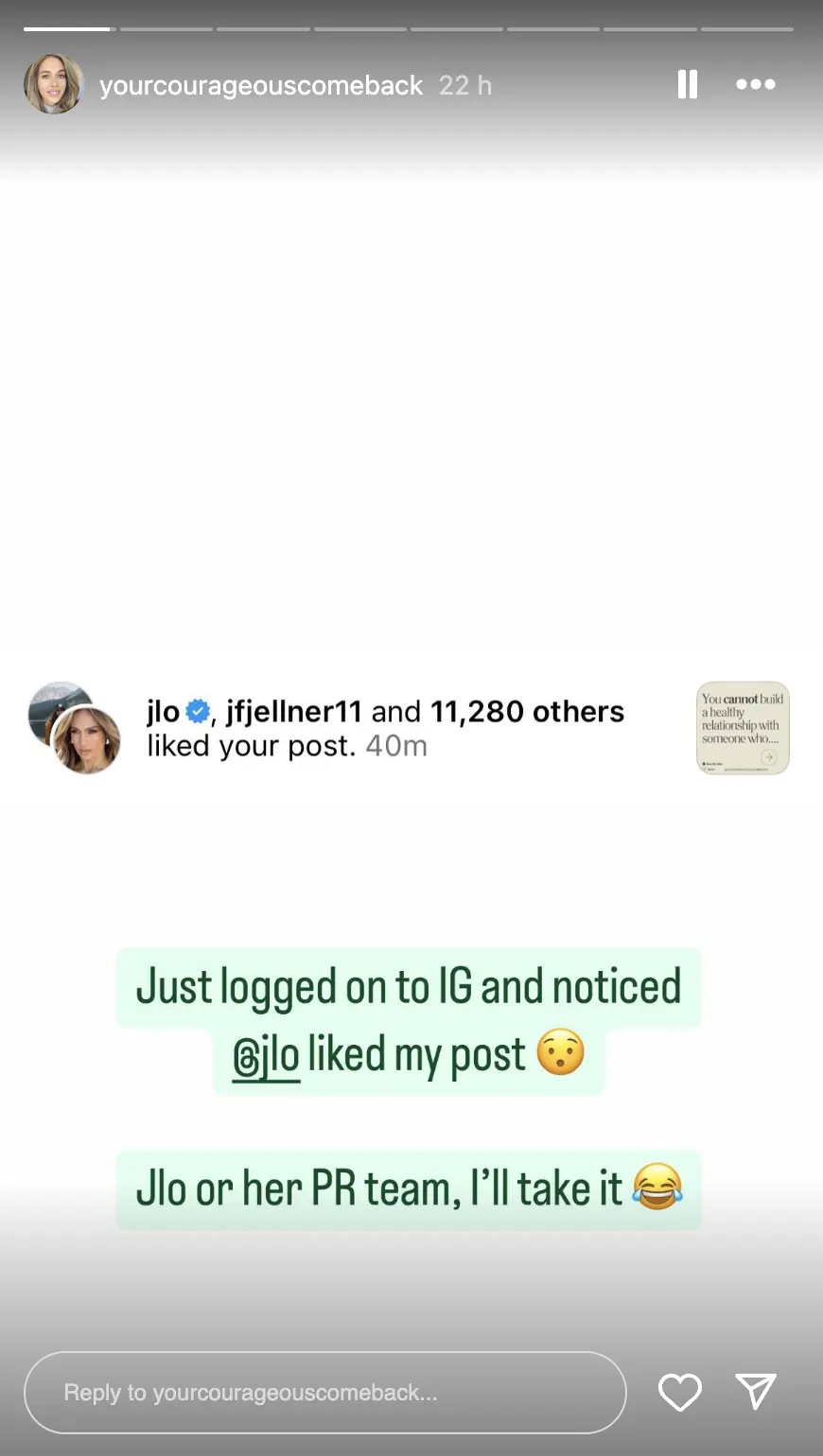Viewport: 823px width, 1456px height.
Task: Open the story options menu (three dots)
Action: coord(756,84)
